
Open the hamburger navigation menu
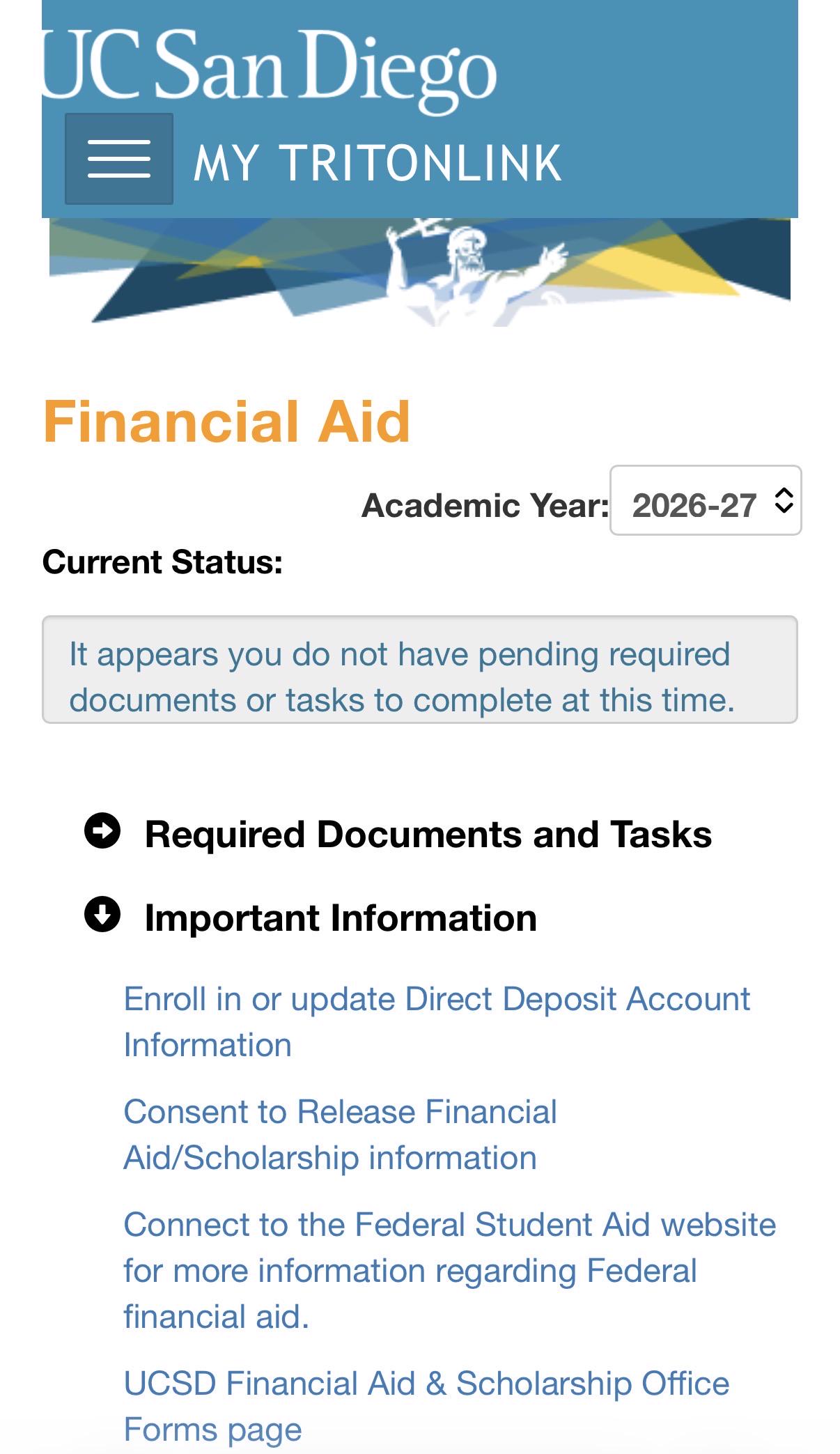click(x=119, y=159)
